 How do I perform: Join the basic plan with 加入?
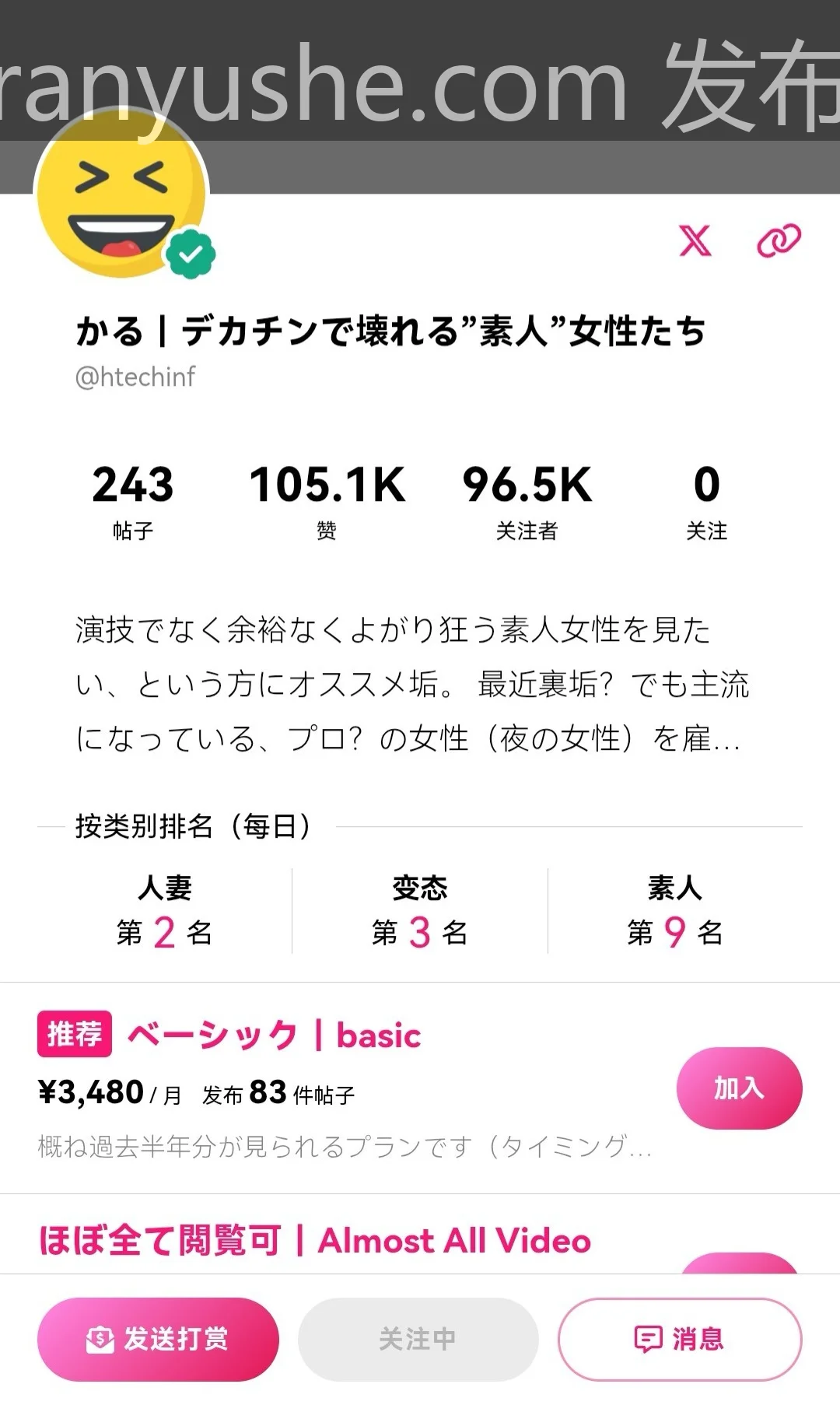(x=739, y=1088)
